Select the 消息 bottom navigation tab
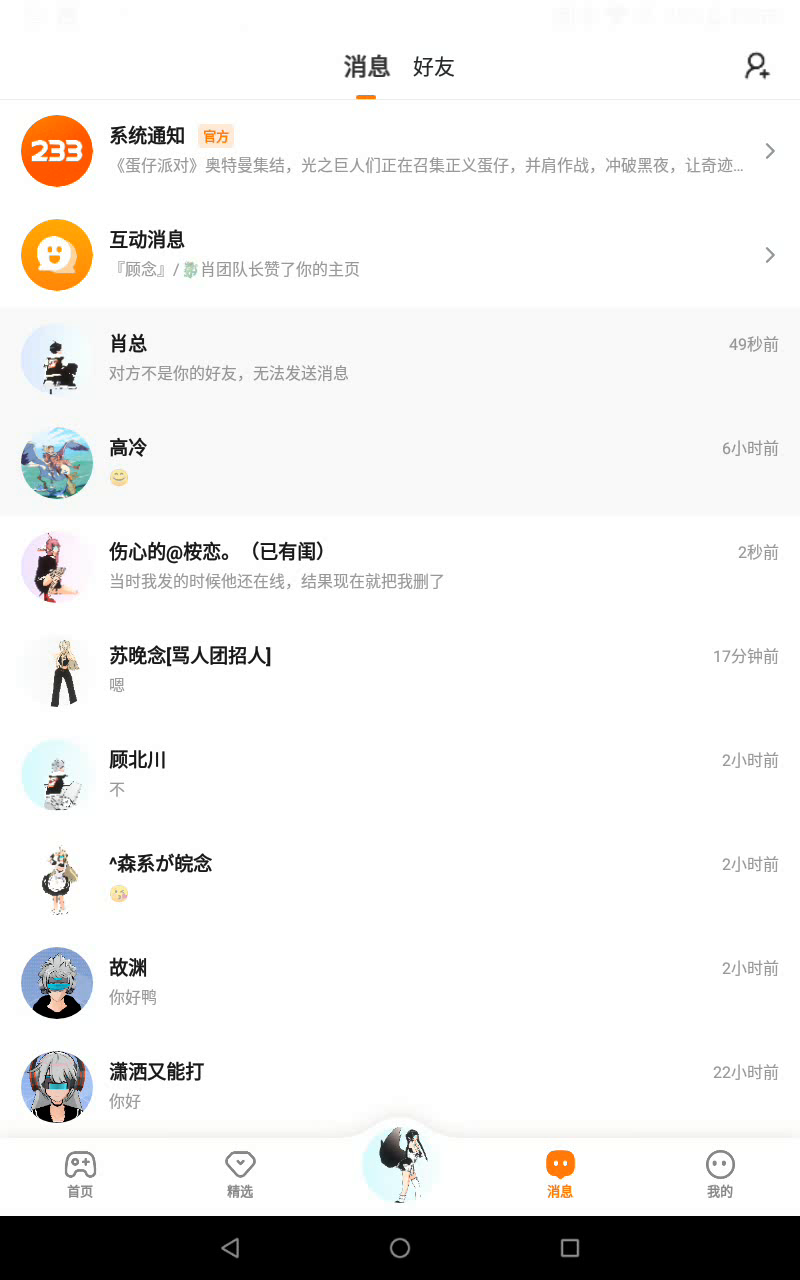 [560, 1174]
